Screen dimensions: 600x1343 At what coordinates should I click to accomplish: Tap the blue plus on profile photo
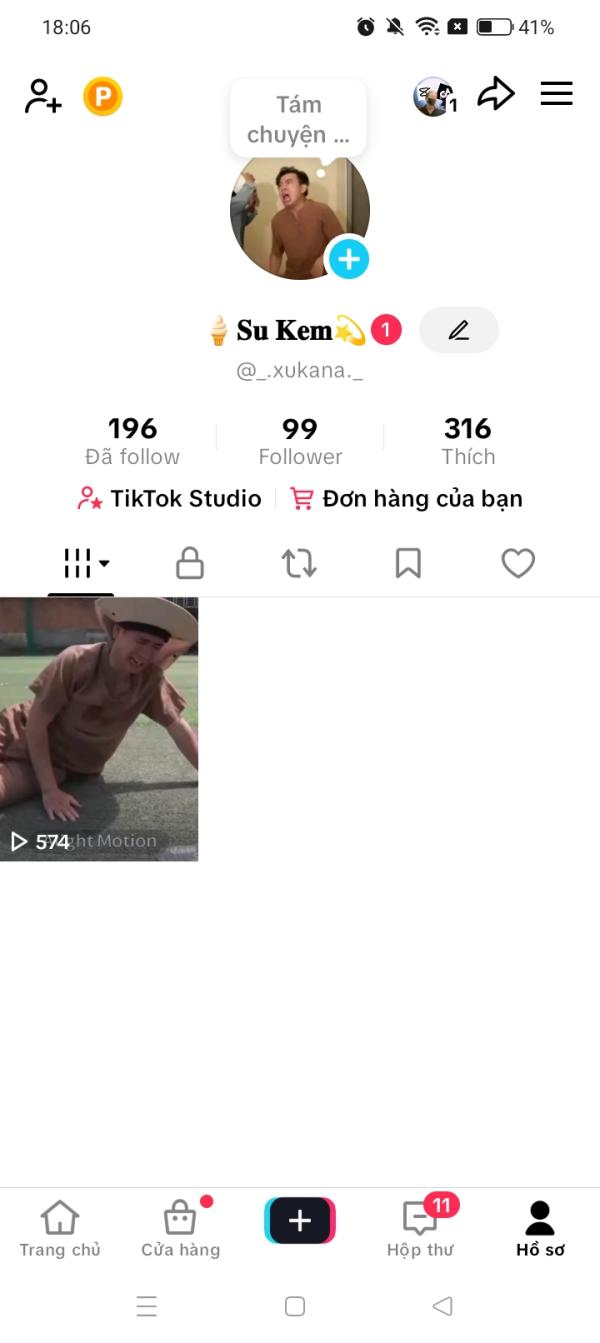[348, 260]
